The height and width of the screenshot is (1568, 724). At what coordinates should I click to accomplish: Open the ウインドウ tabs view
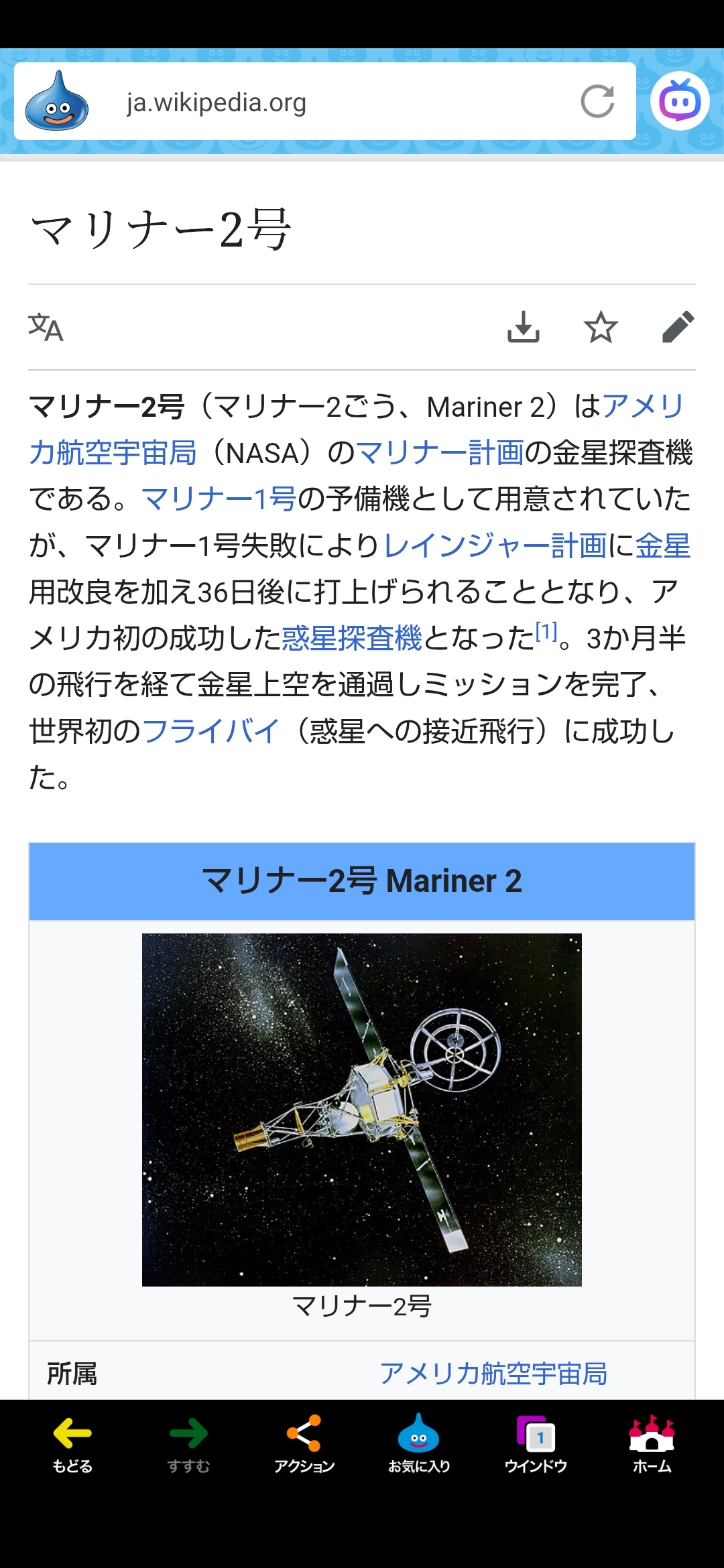point(536,1444)
